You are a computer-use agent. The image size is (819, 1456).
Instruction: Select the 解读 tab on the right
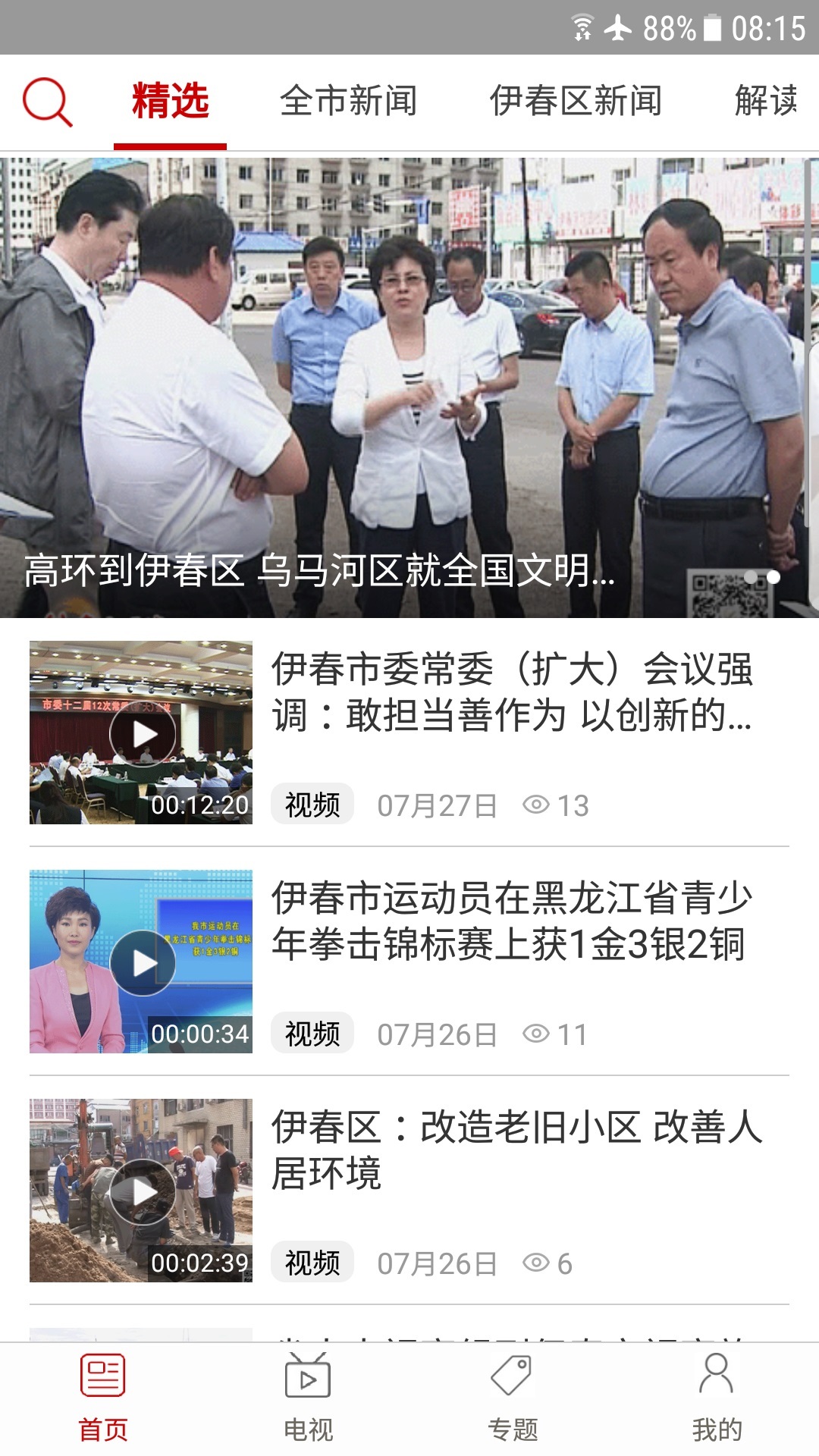click(x=764, y=101)
